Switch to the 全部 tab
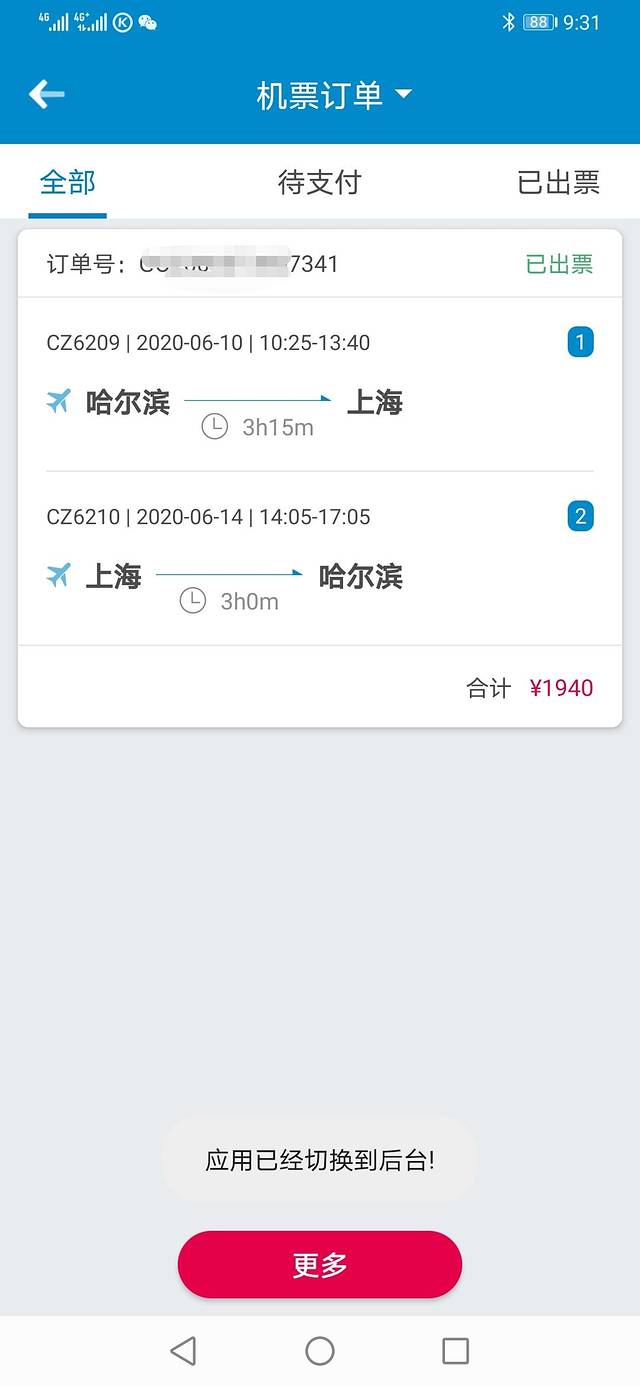Screen dimensions: 640x1386 click(68, 183)
